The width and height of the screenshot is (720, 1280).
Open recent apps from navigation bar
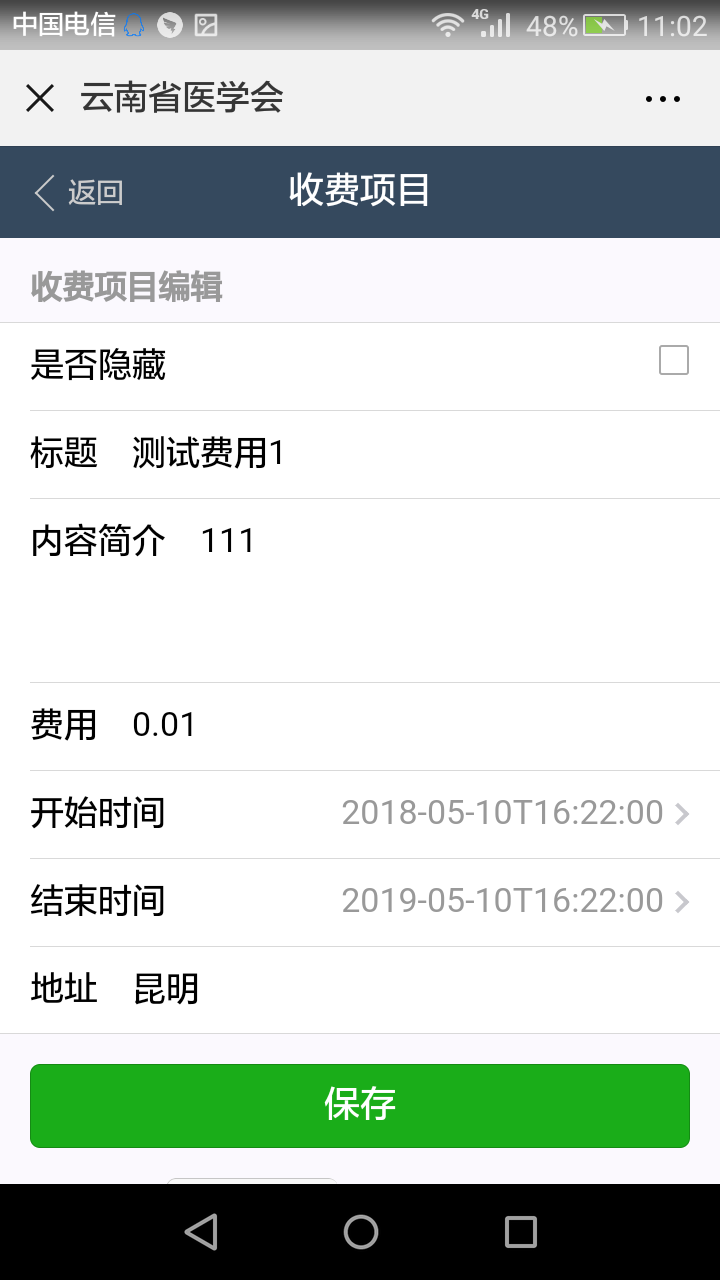click(520, 1232)
